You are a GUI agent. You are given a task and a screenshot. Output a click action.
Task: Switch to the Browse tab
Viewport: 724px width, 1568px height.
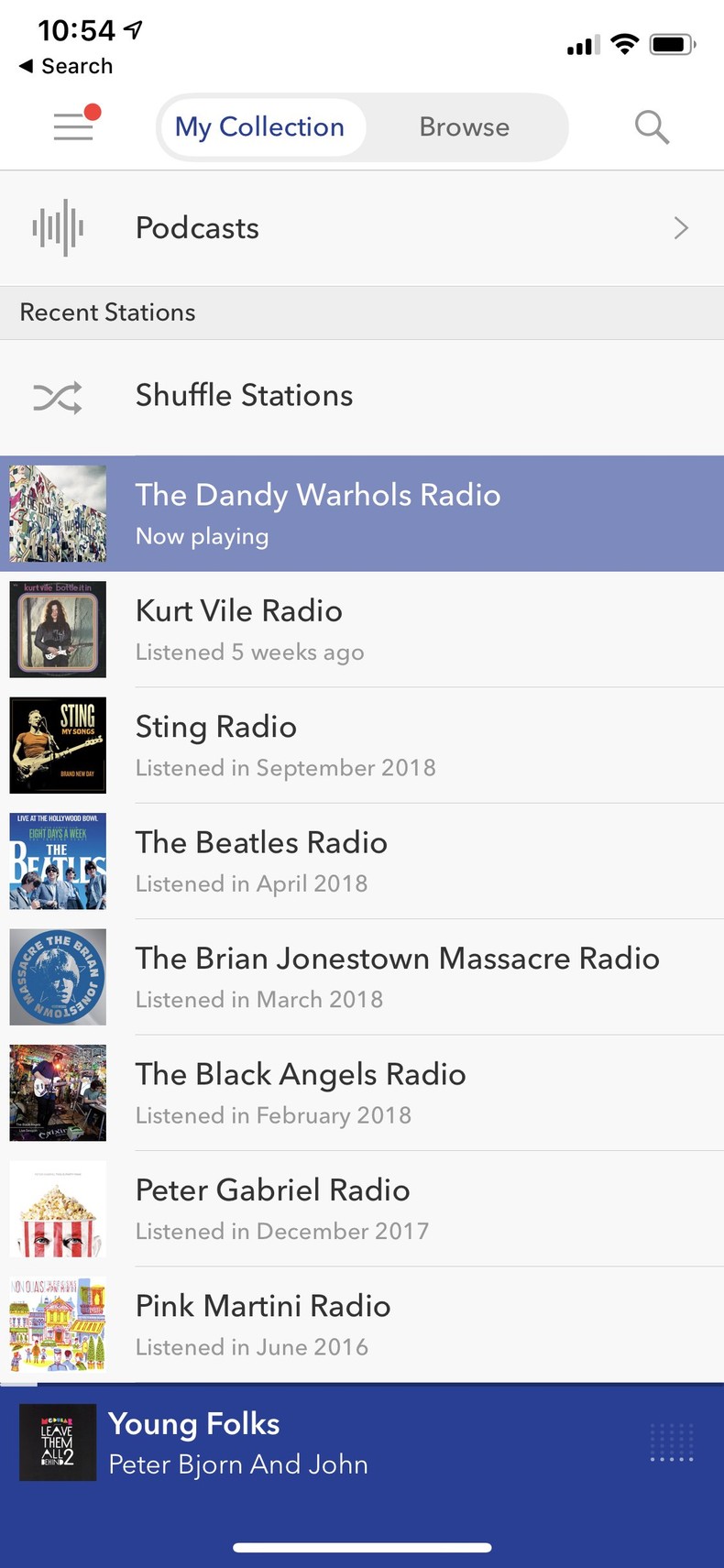[x=464, y=127]
